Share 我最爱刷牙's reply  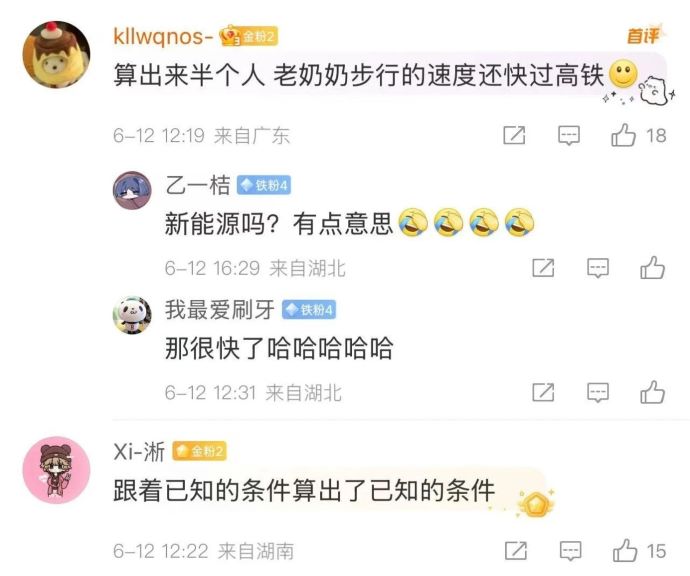[543, 391]
